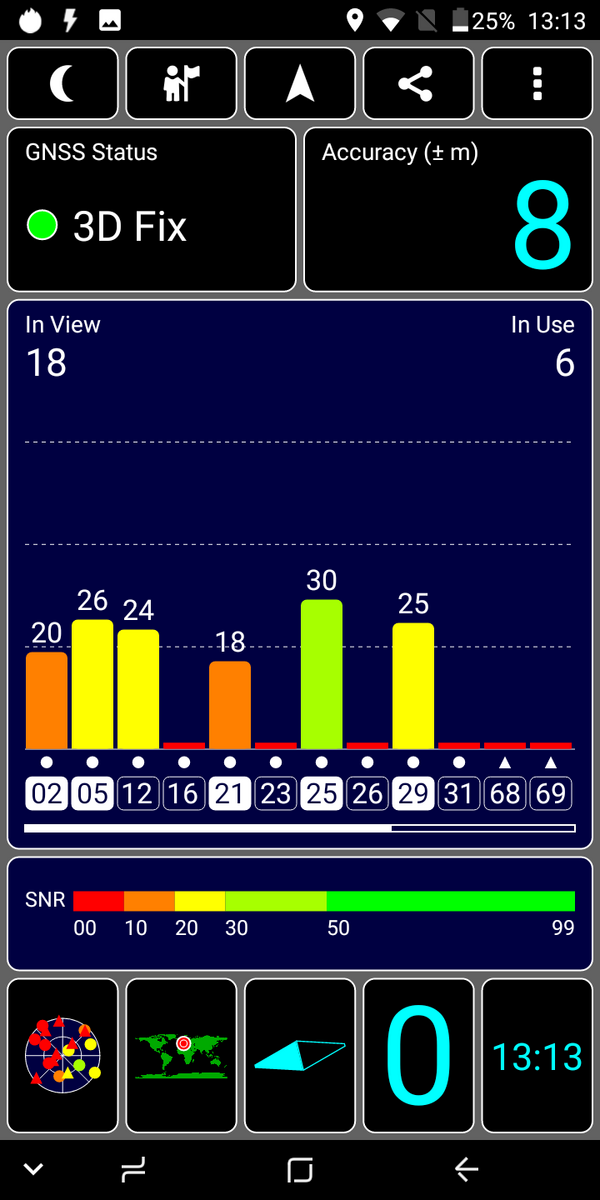
Task: Open the satellite sky view radar tile
Action: coord(63,1056)
